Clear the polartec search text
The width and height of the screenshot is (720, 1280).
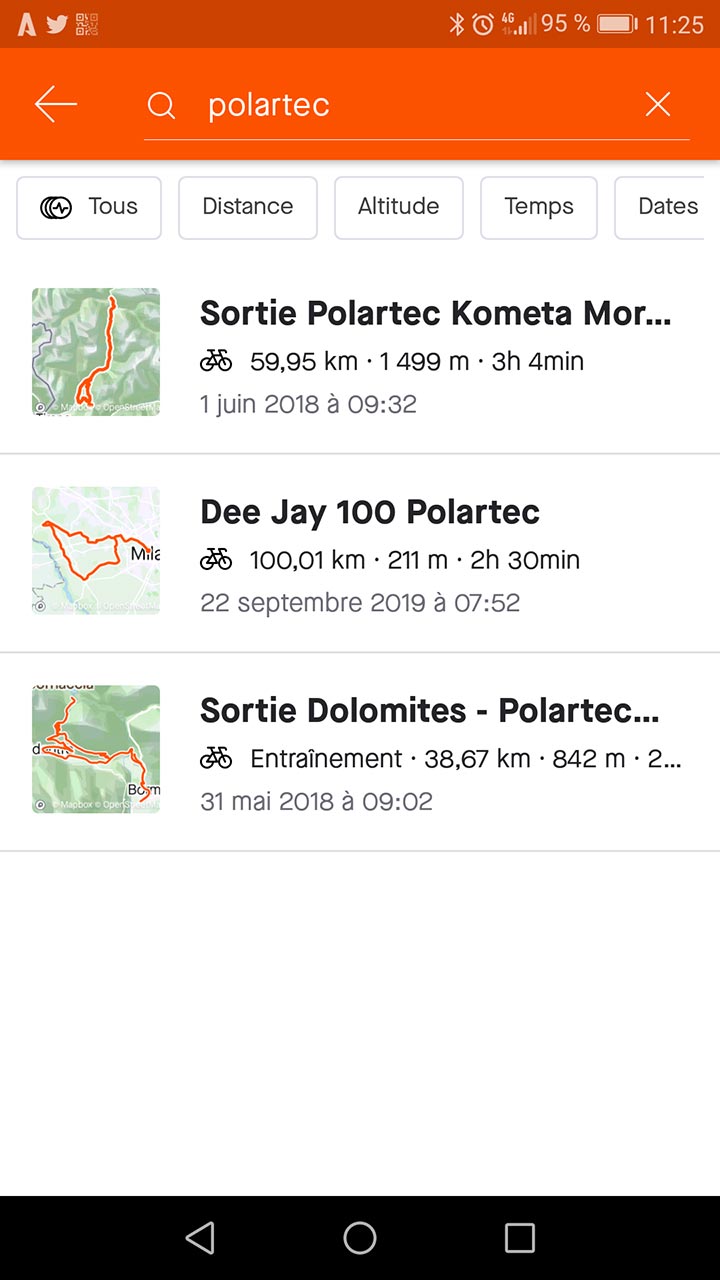(x=657, y=104)
